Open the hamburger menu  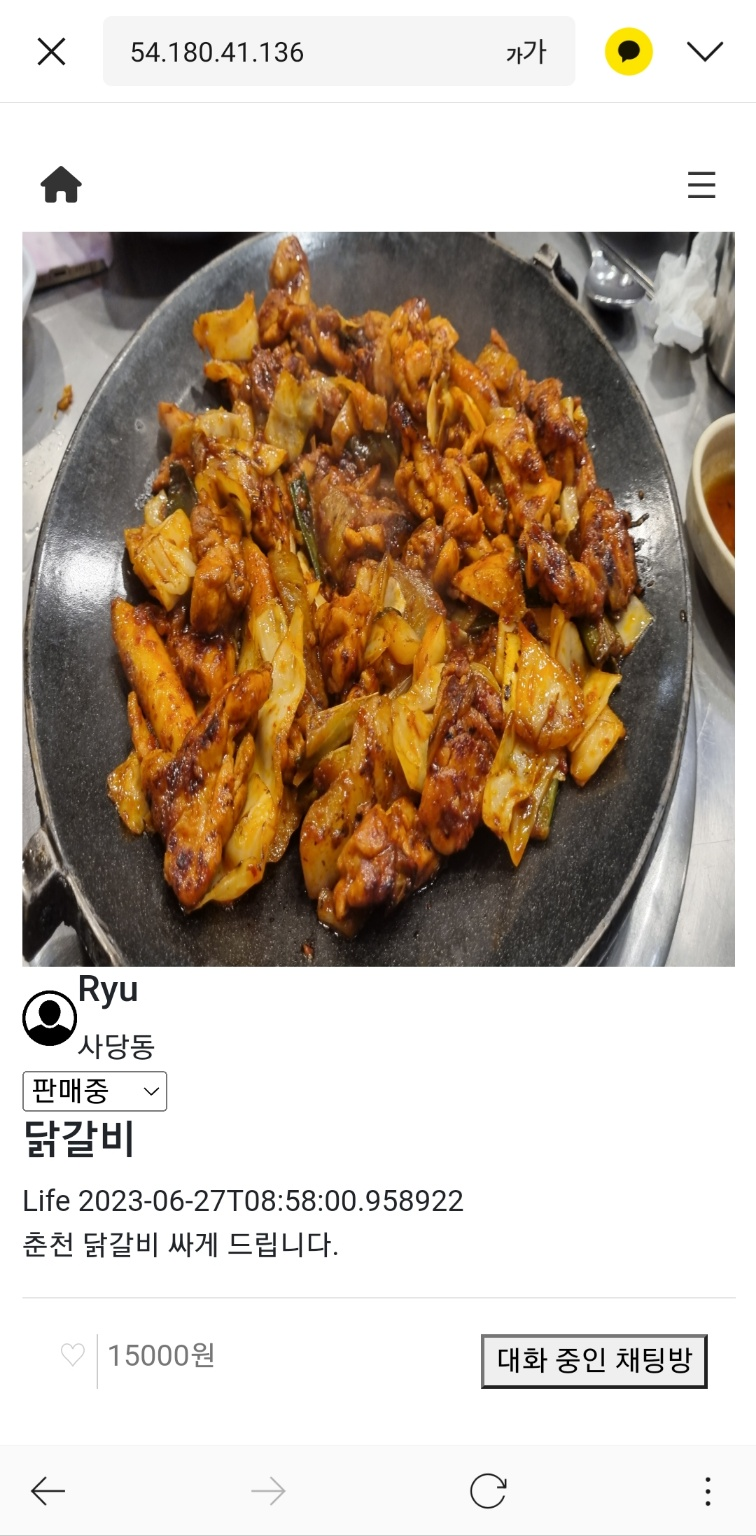pos(701,185)
